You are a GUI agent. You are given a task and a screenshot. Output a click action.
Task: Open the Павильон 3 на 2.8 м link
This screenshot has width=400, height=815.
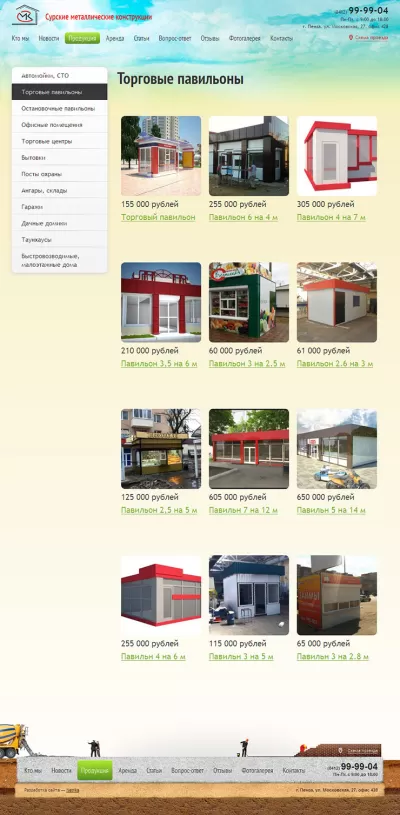coord(332,657)
